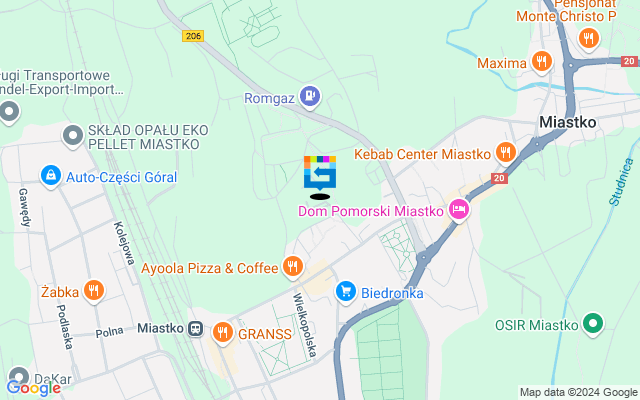Select the GRANSS restaurant marker

tap(221, 331)
